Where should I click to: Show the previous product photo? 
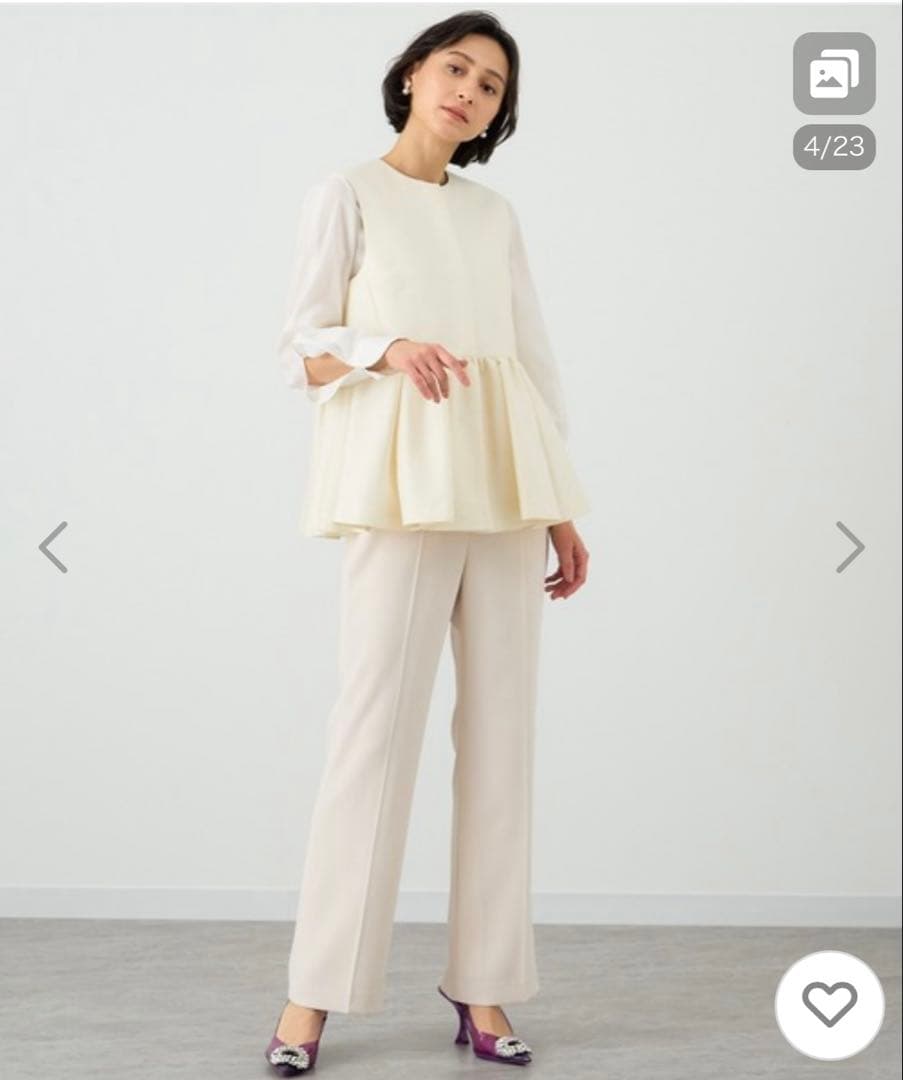(x=53, y=547)
